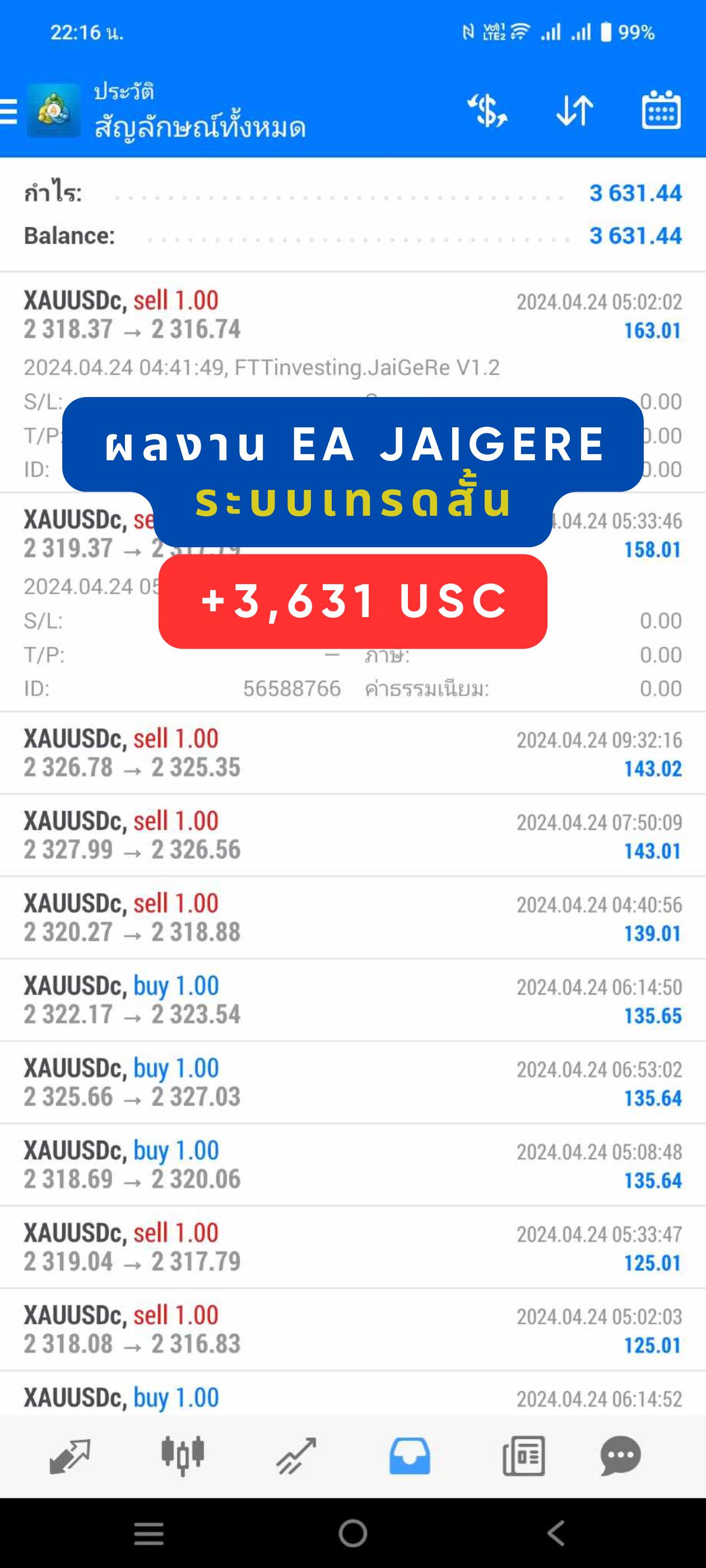
Task: Collapse the sell trade closed at 05:02:02
Action: pyautogui.click(x=352, y=315)
